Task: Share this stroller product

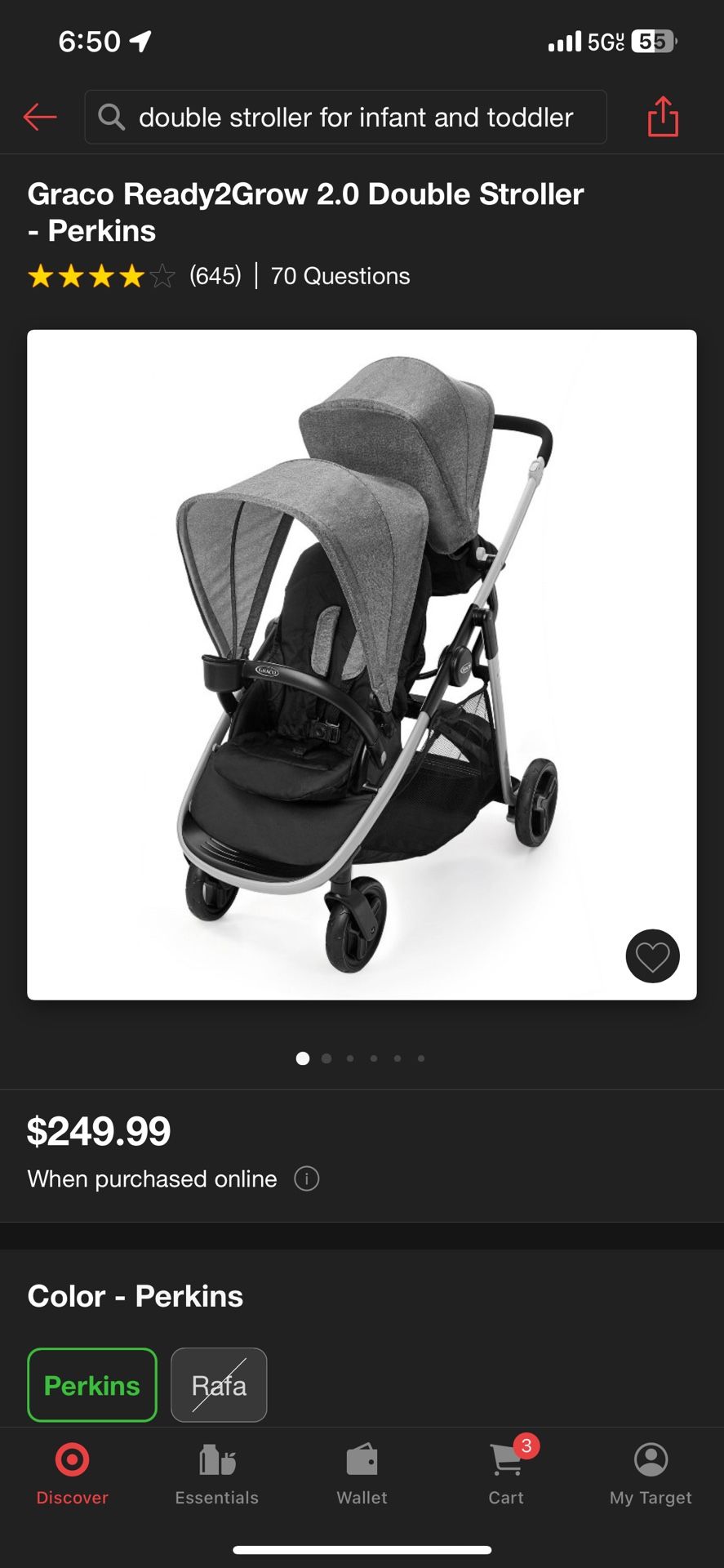Action: tap(663, 117)
